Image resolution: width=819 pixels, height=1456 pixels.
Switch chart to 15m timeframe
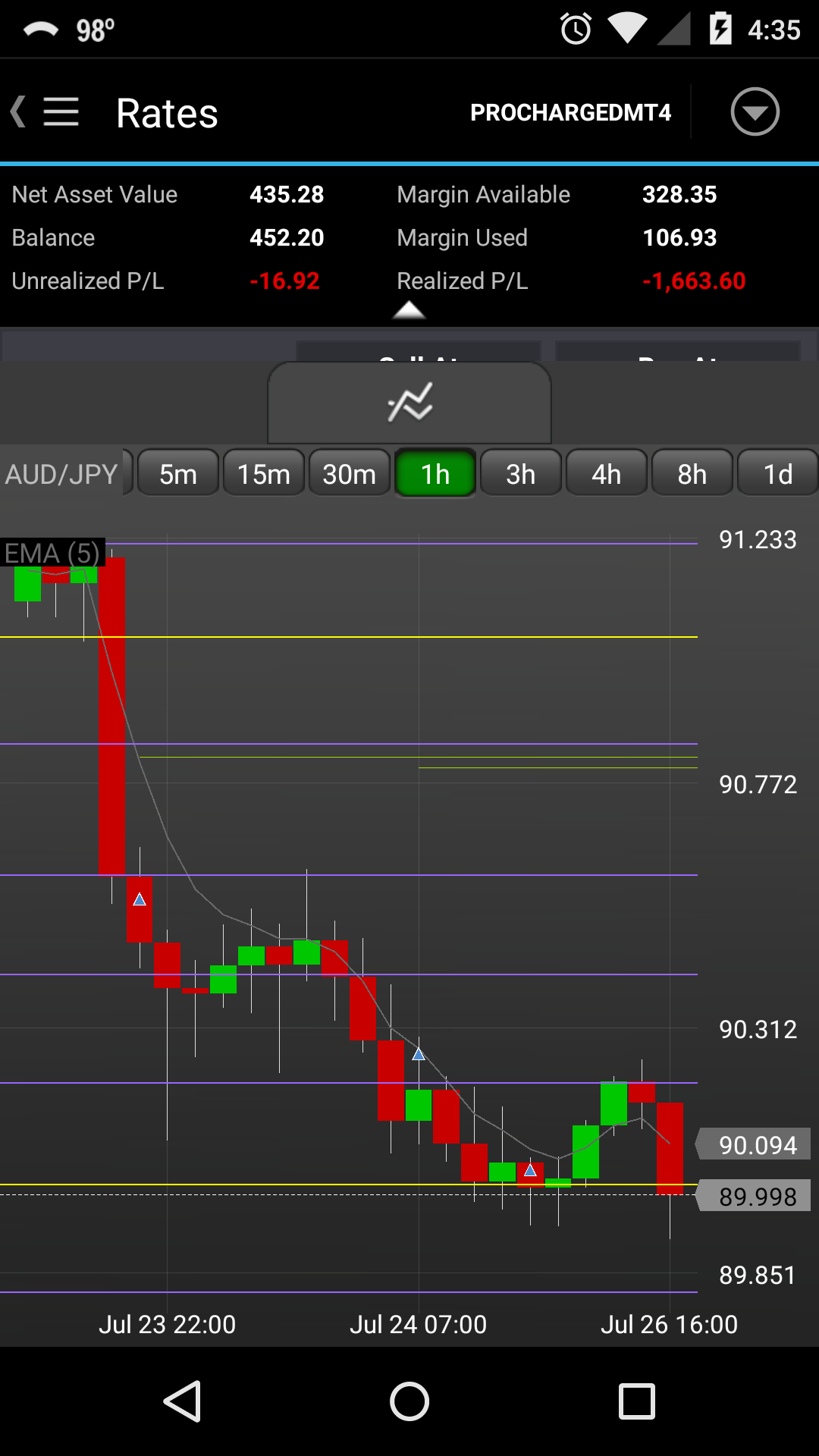pyautogui.click(x=264, y=474)
